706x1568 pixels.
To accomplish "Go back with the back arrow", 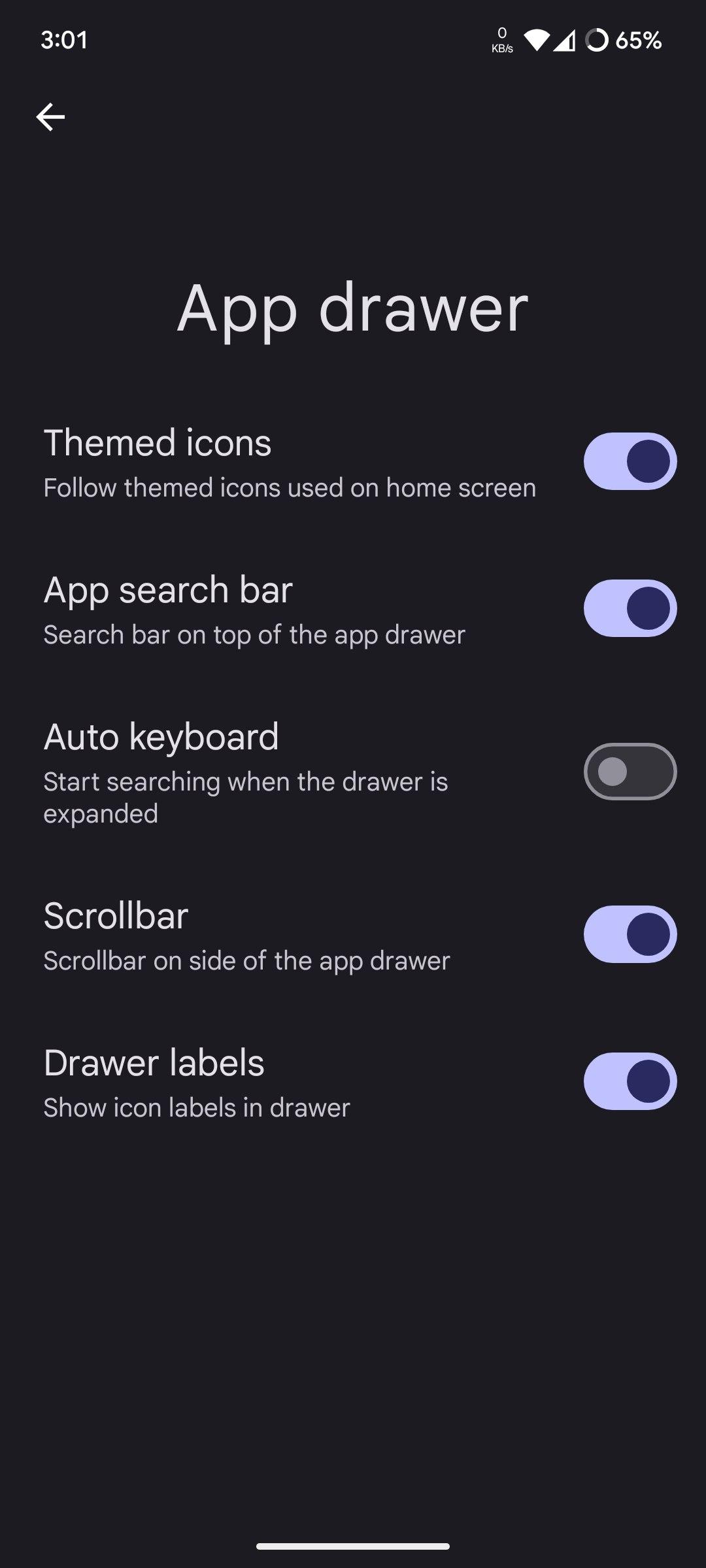I will (x=50, y=117).
